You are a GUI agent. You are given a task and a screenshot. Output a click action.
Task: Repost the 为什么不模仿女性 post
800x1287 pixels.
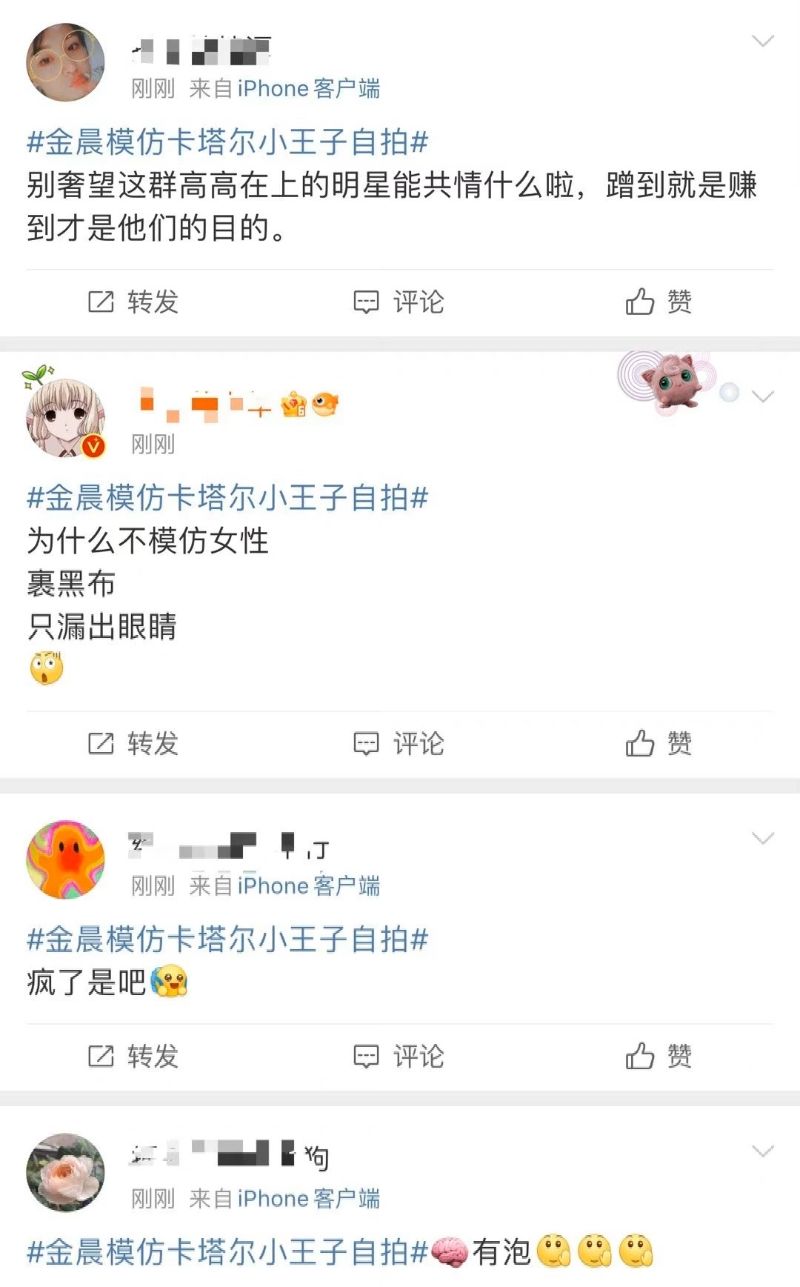[134, 743]
